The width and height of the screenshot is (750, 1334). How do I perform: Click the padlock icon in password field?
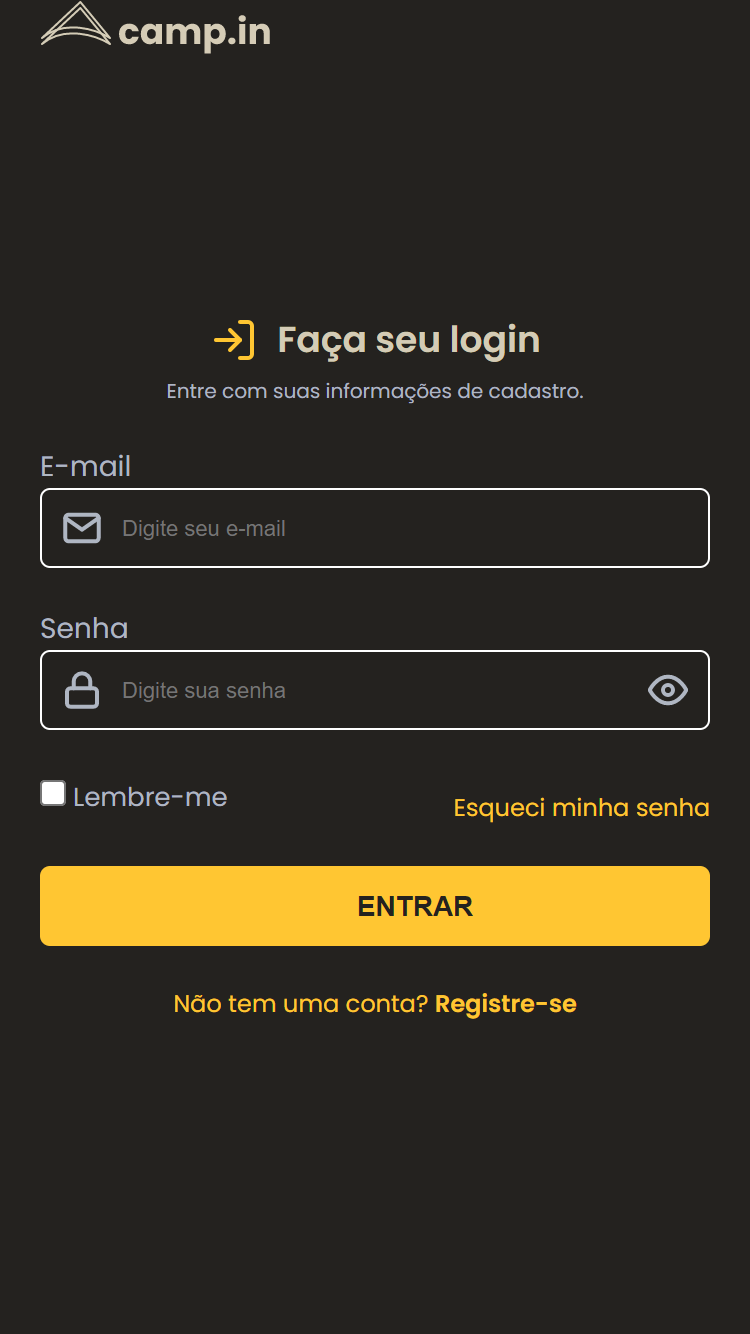(x=83, y=690)
